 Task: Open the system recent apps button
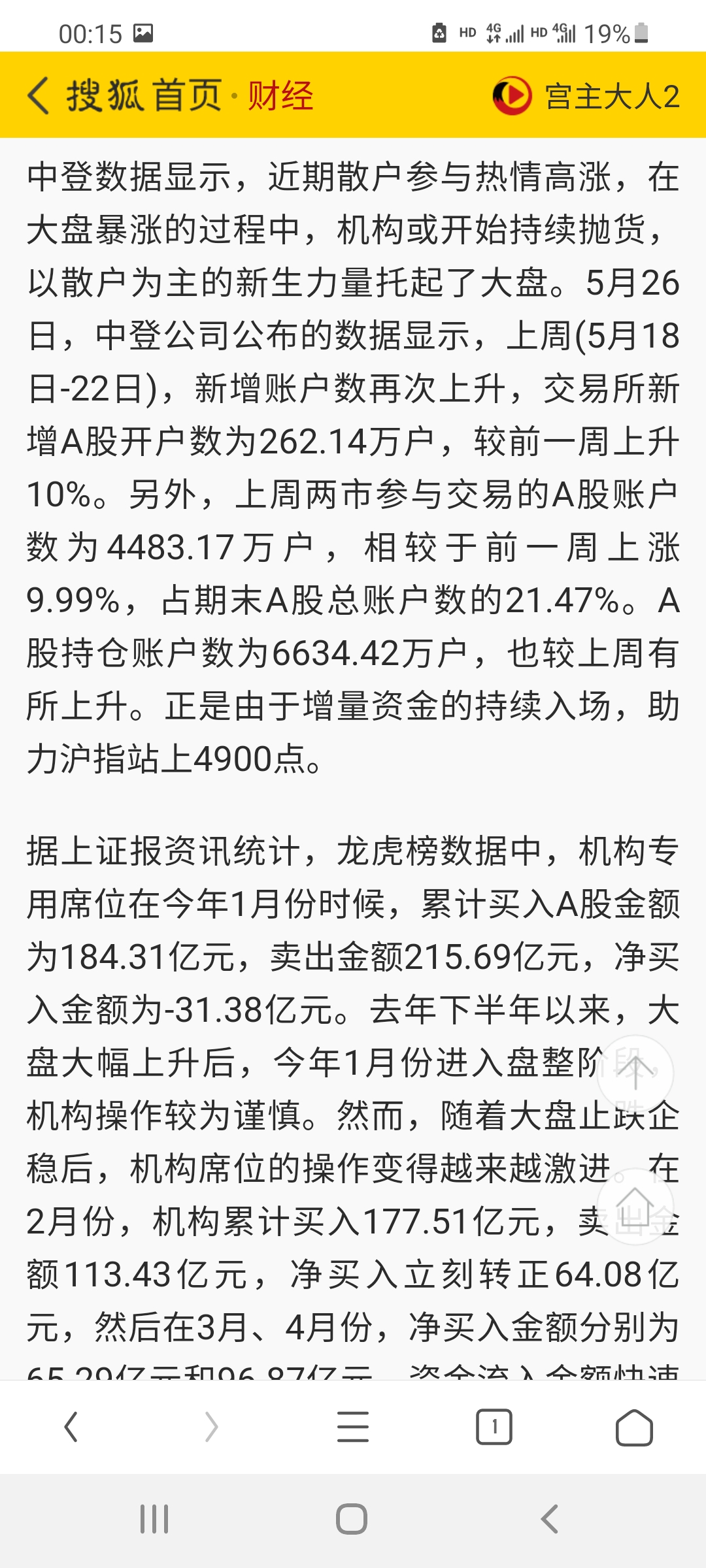click(x=154, y=1519)
